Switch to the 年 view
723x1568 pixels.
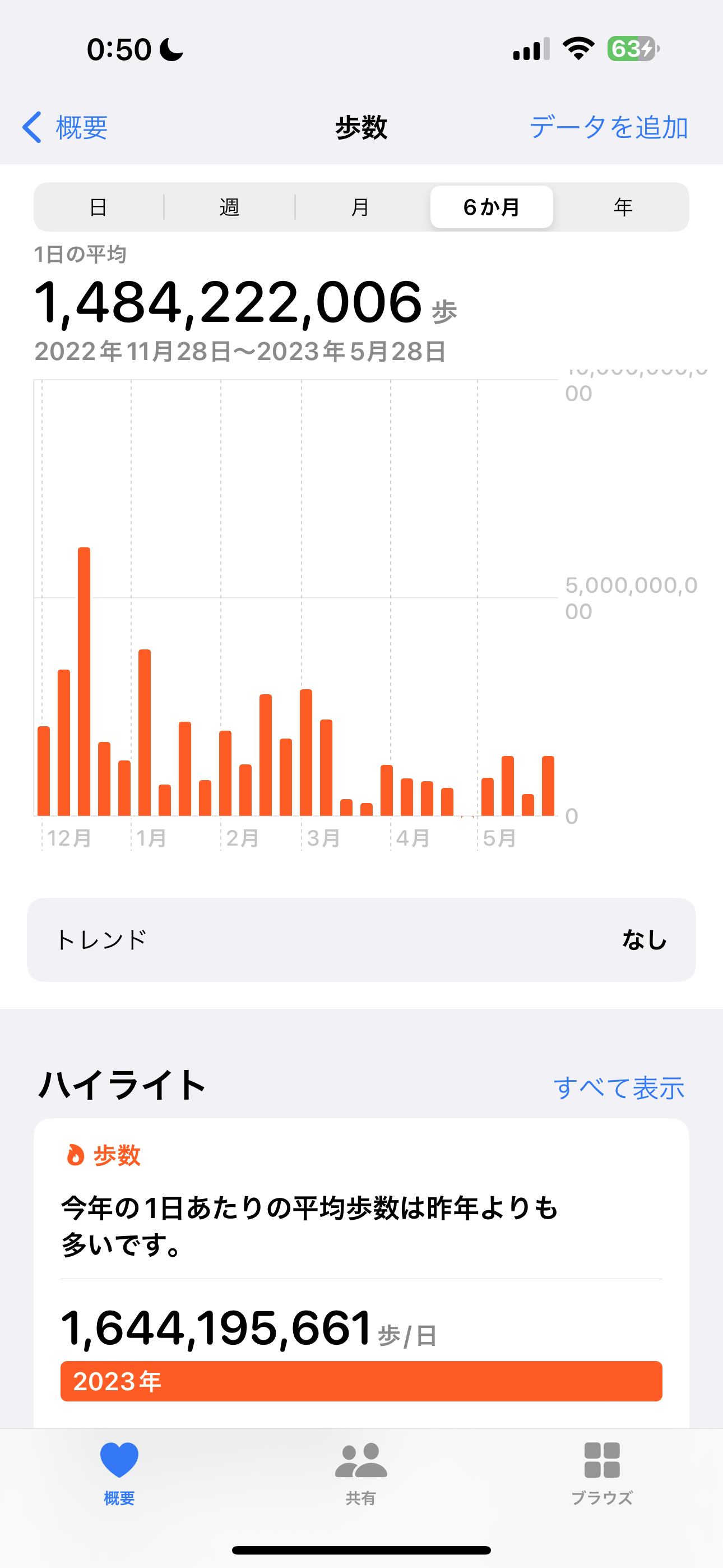click(x=623, y=207)
